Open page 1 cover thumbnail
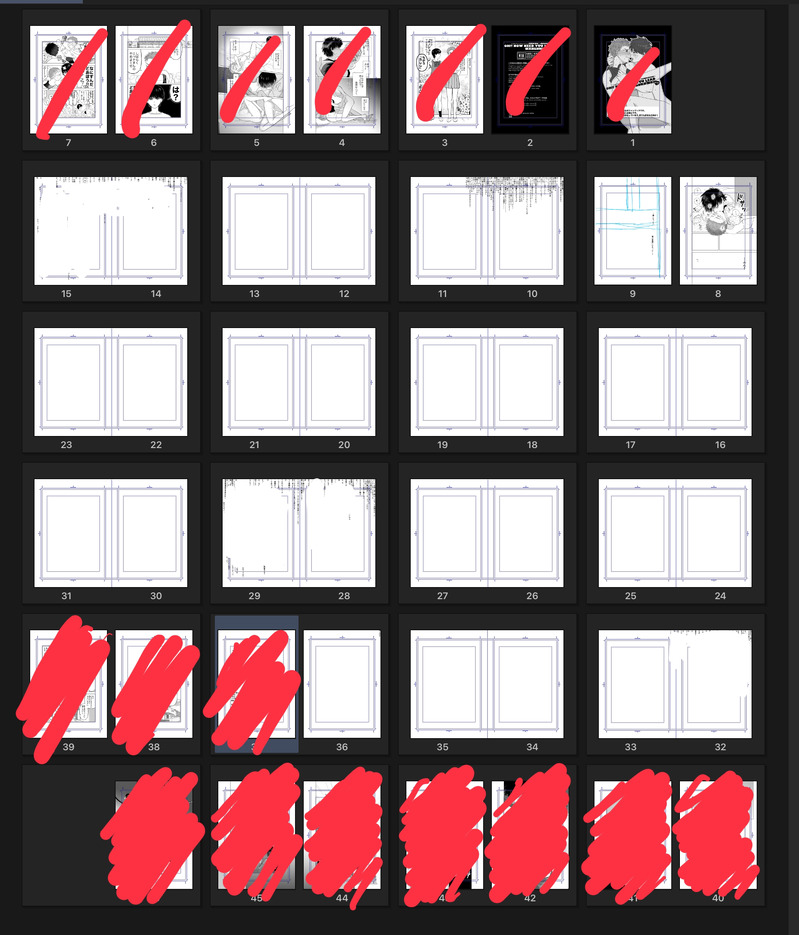The height and width of the screenshot is (935, 799). (x=632, y=80)
